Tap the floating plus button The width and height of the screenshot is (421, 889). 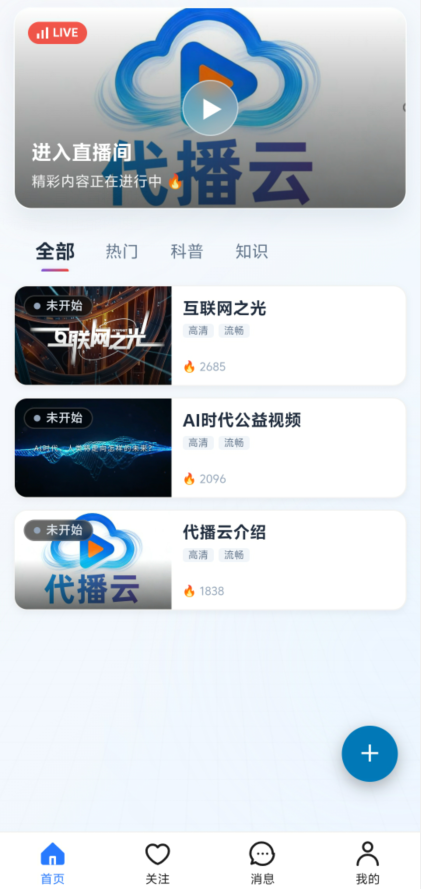369,753
